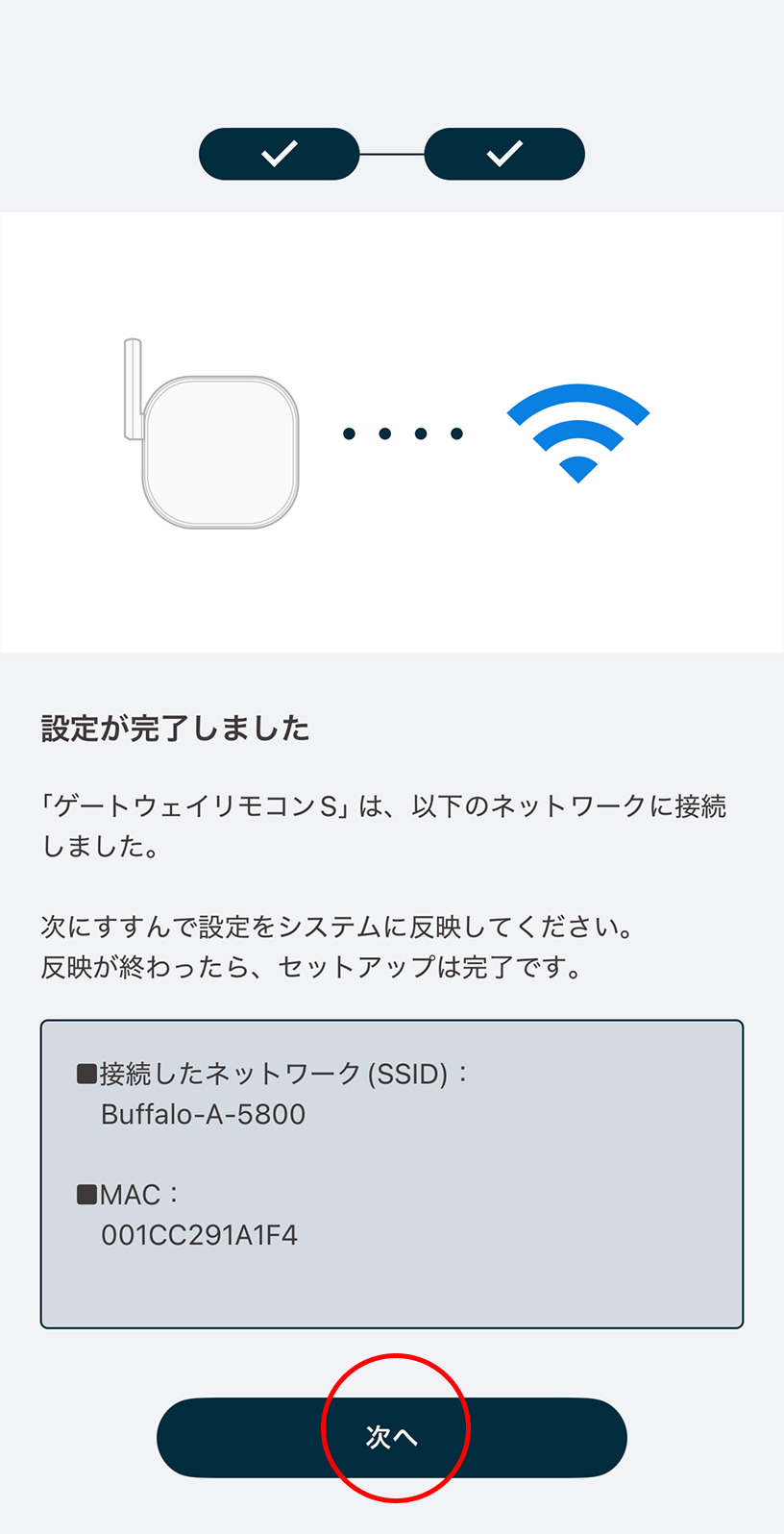Tap the progress connector line between step pills

392,153
